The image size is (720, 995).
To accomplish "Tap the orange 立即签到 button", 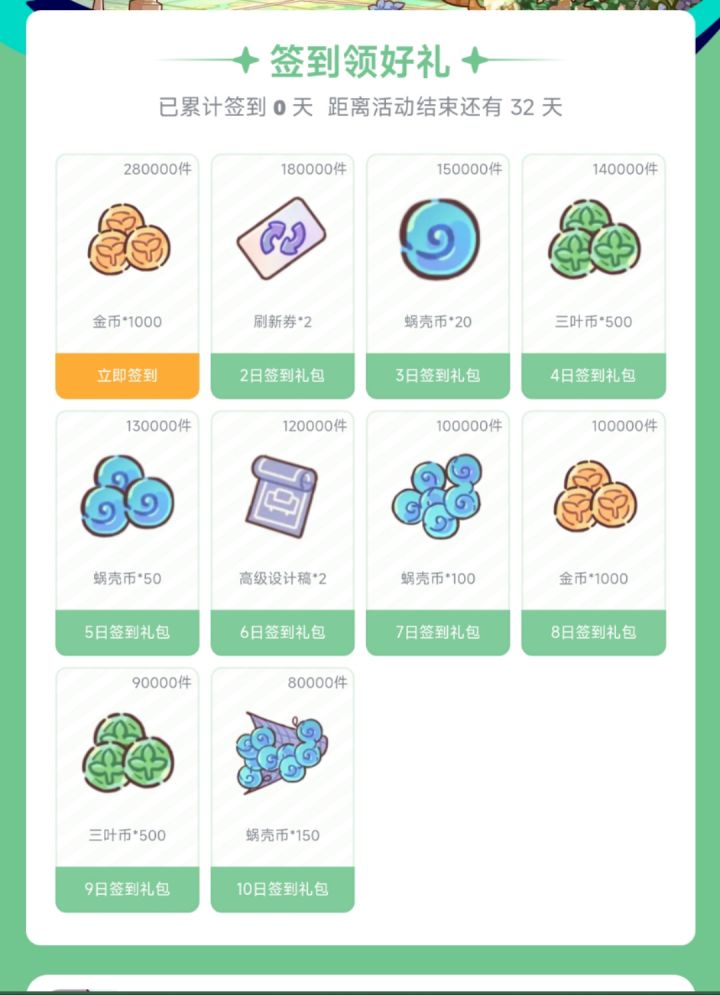I will tap(128, 376).
